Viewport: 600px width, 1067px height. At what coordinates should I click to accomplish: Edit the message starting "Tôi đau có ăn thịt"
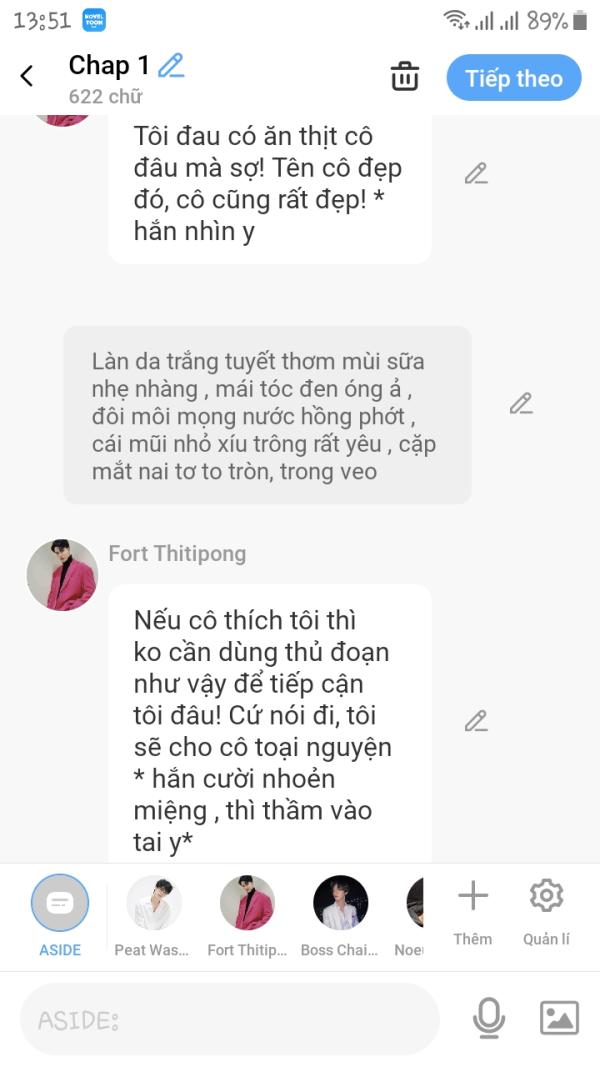[x=476, y=174]
